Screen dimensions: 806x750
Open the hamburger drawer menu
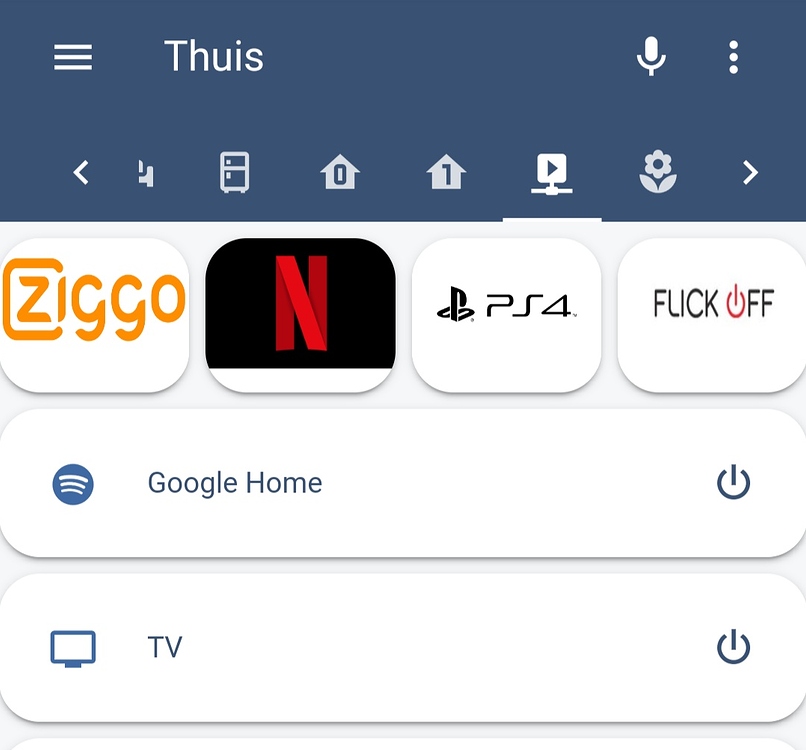pos(73,57)
